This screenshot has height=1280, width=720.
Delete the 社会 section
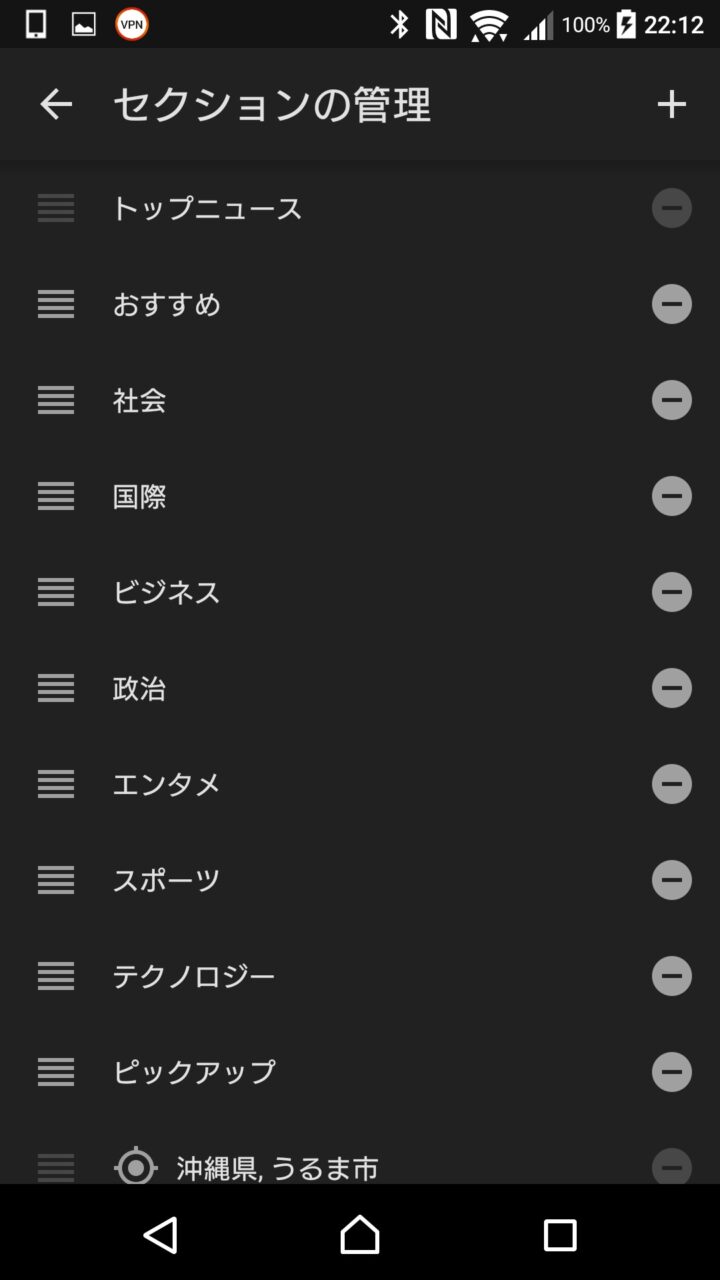672,400
